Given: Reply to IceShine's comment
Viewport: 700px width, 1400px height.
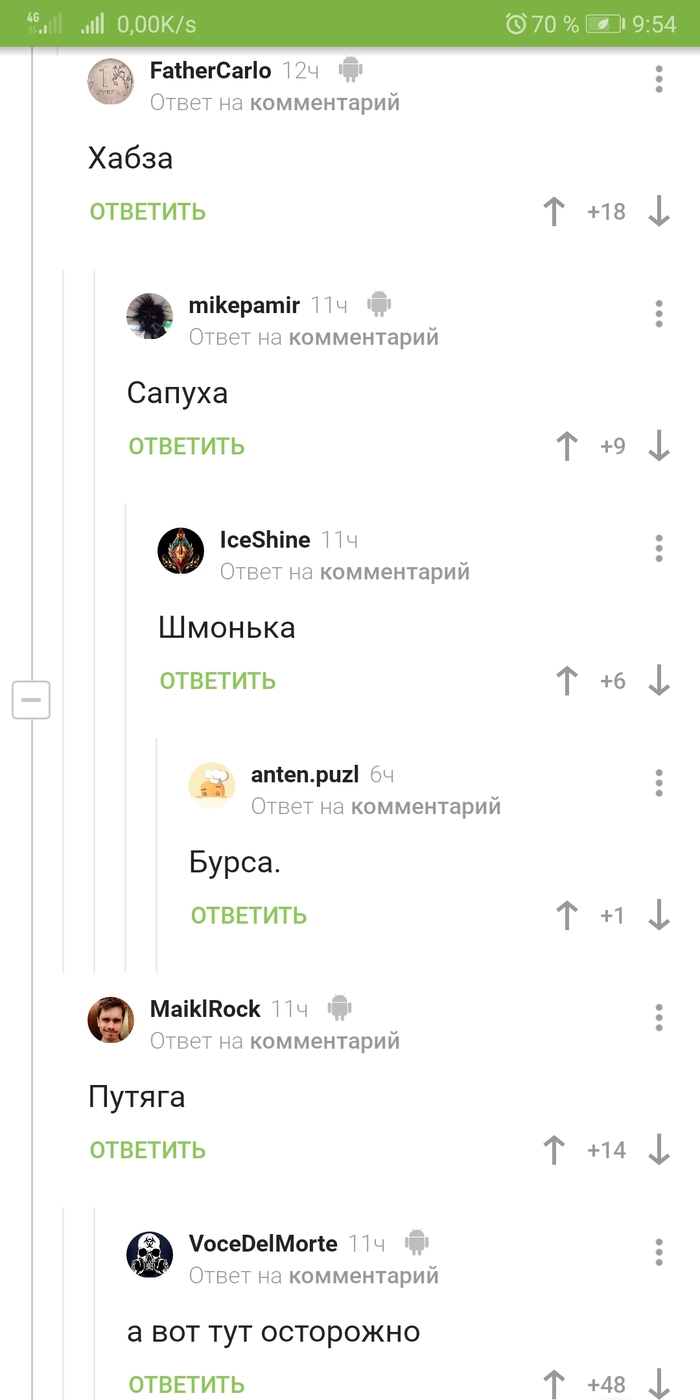Looking at the screenshot, I should tap(217, 681).
